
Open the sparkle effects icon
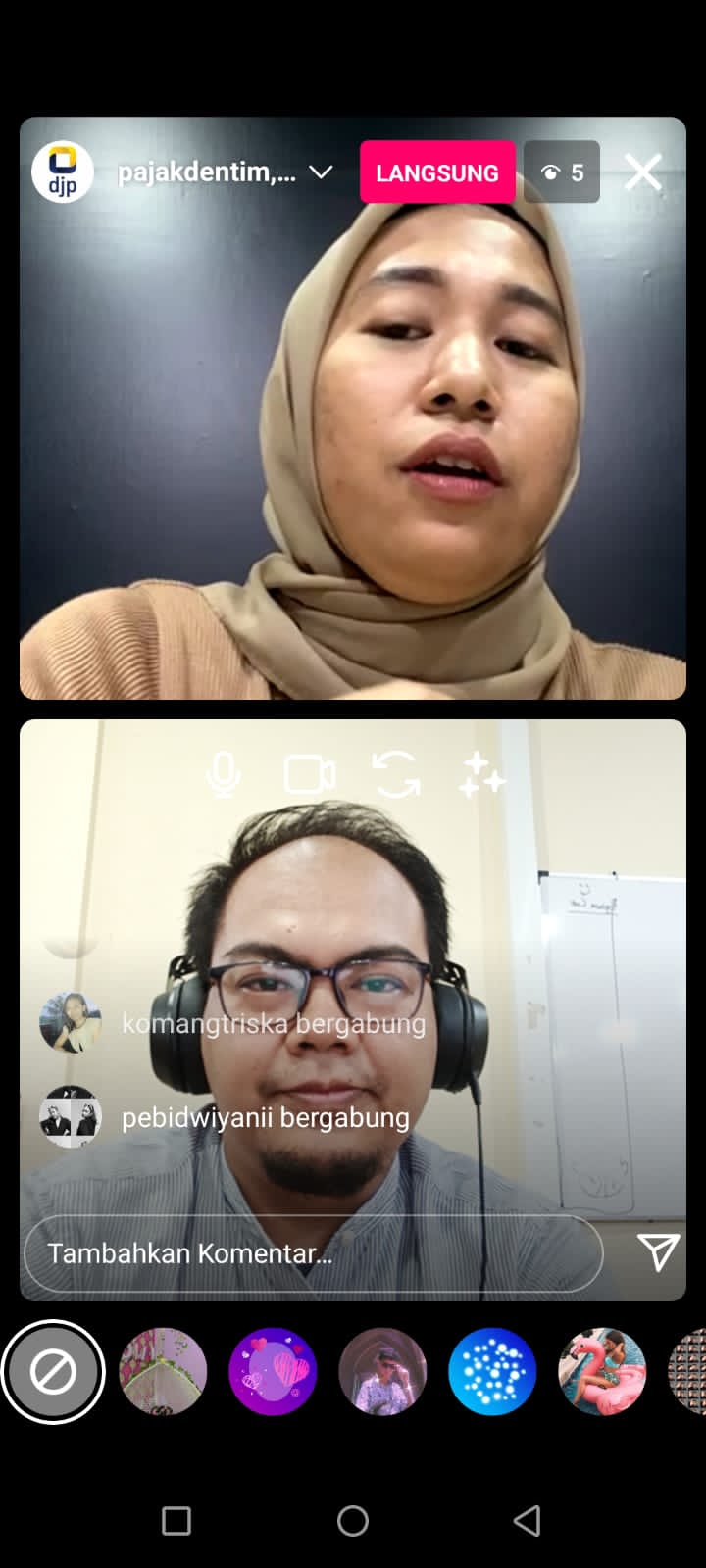pyautogui.click(x=482, y=774)
